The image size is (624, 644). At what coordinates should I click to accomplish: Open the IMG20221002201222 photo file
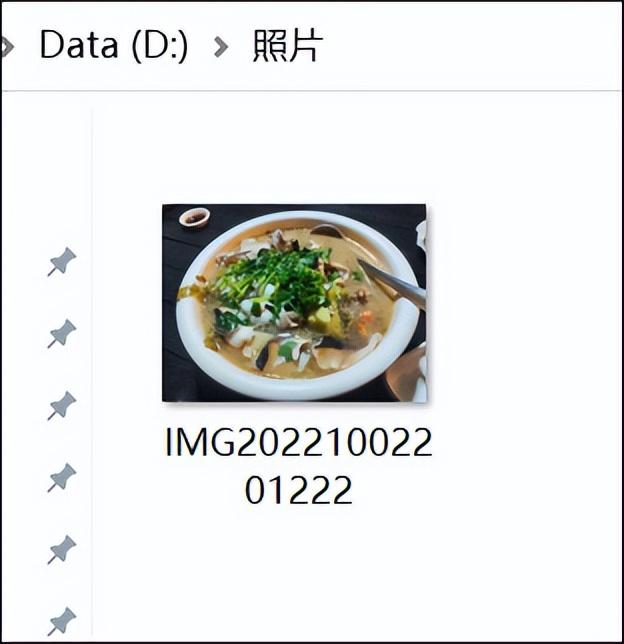294,303
